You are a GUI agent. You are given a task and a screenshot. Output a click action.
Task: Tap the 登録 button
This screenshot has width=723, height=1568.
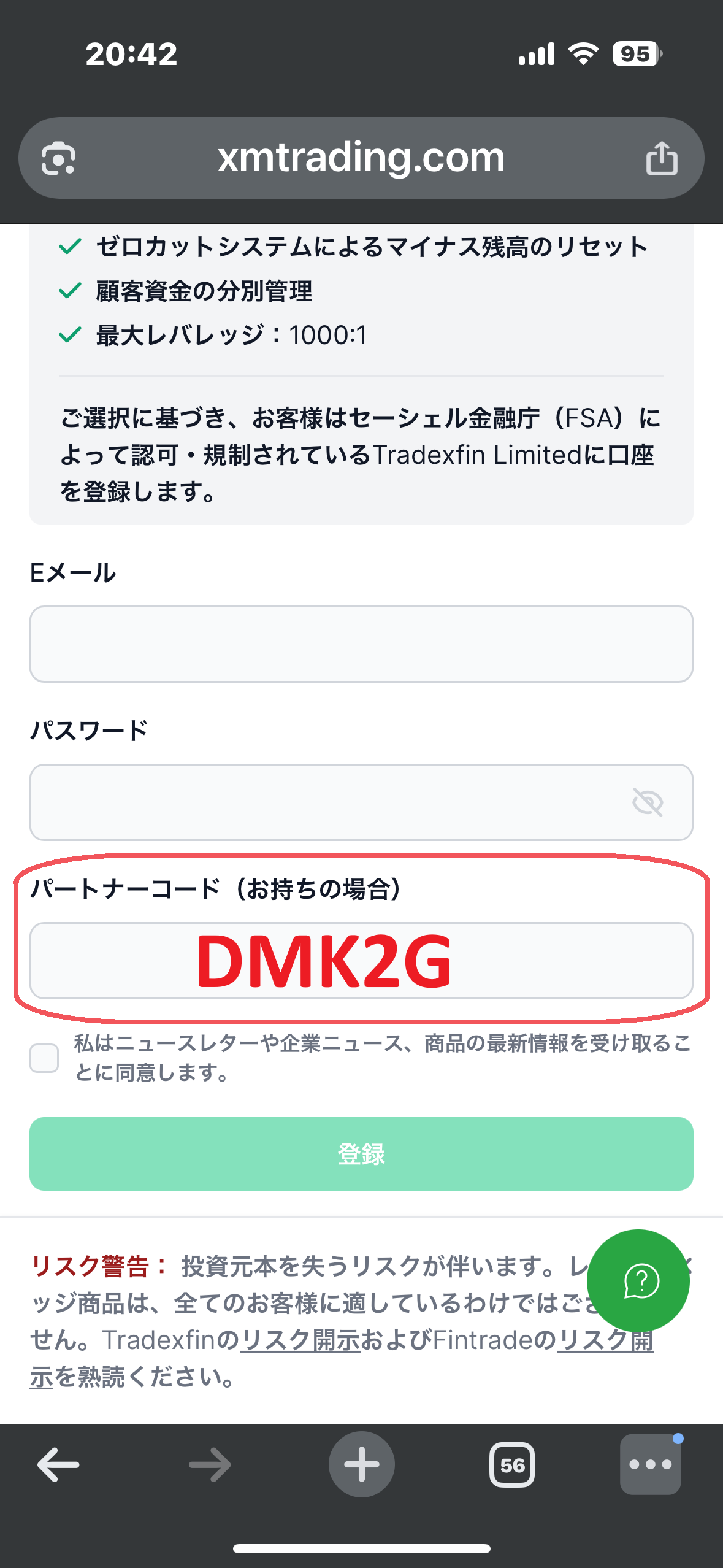tap(361, 1154)
